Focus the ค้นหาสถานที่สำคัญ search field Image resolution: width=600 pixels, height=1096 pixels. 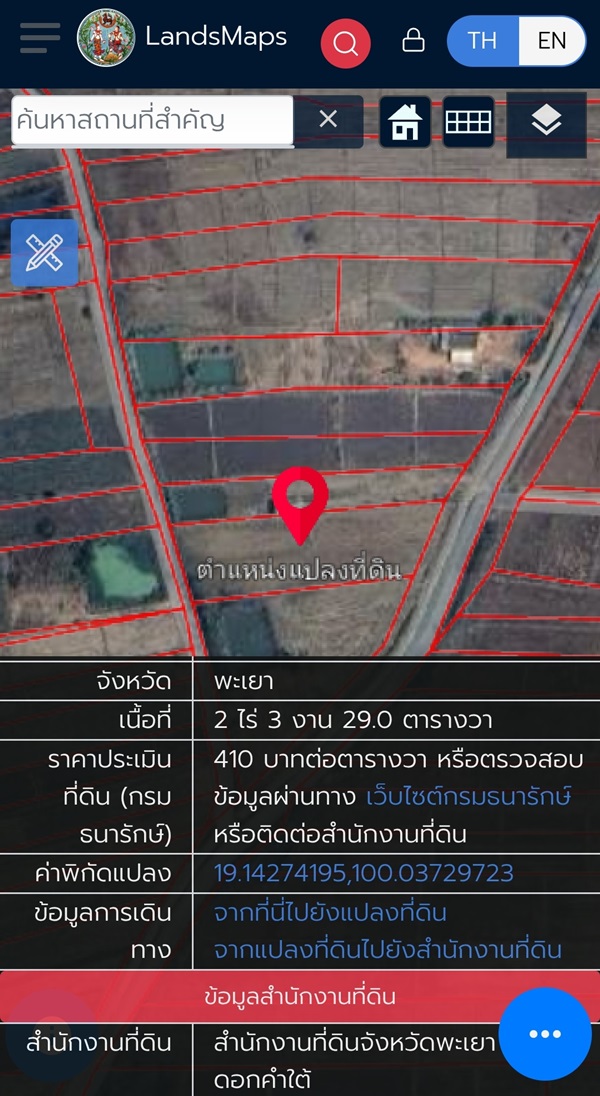(x=152, y=121)
